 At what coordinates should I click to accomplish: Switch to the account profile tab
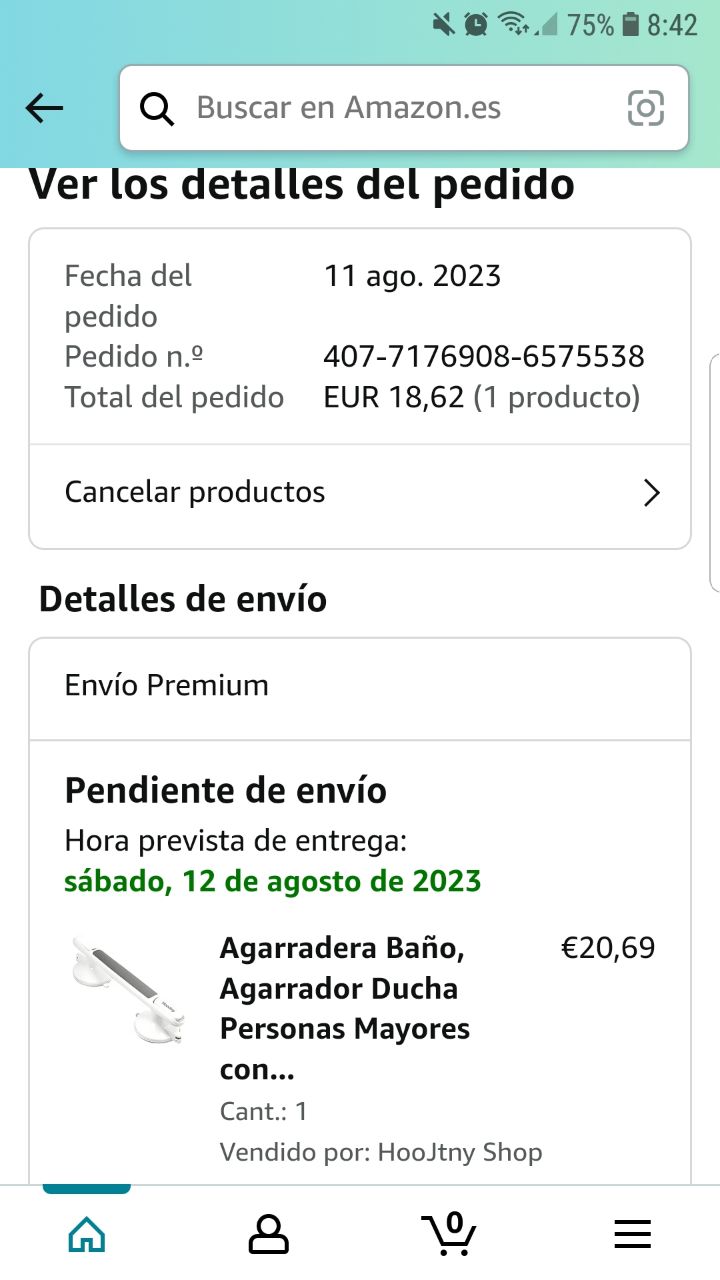[267, 1234]
